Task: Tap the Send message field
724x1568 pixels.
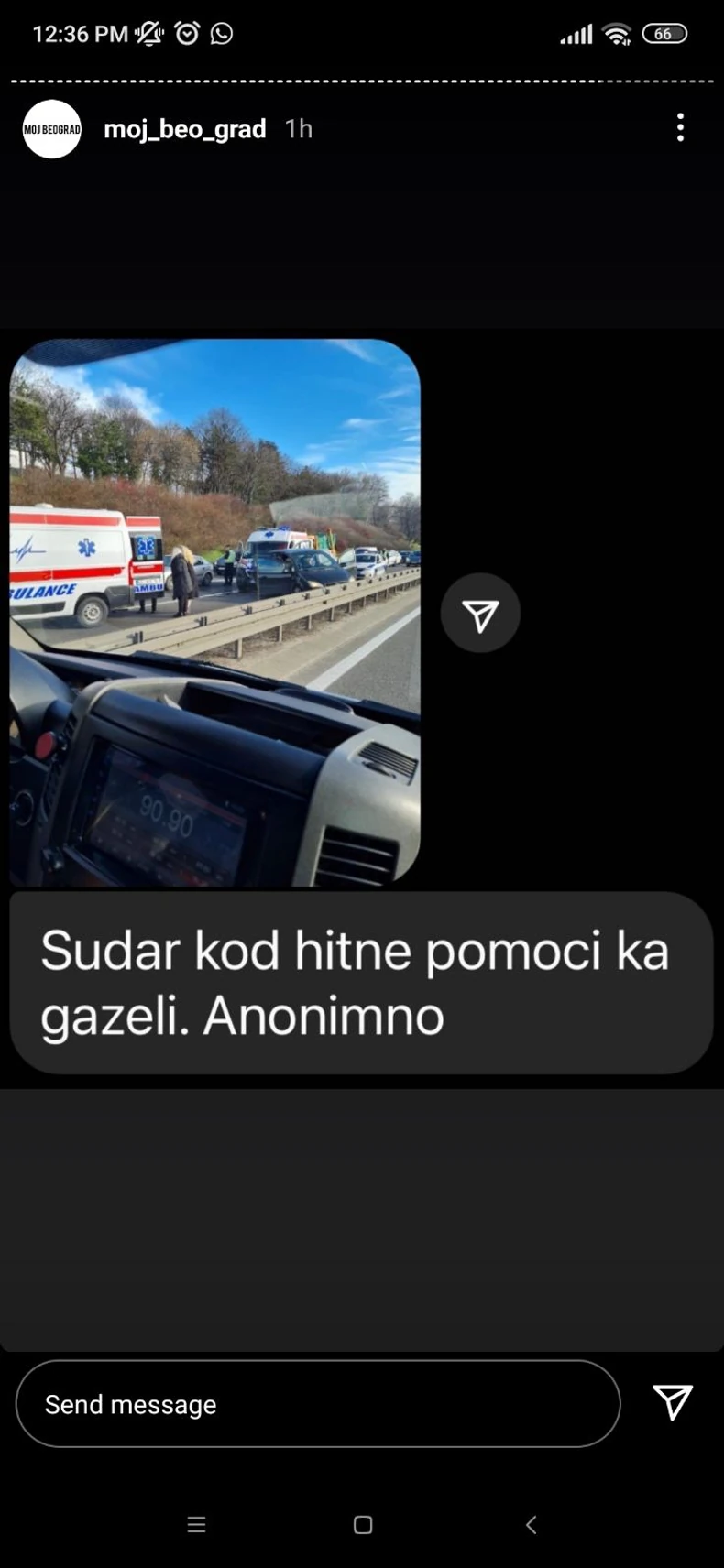Action: 317,1404
